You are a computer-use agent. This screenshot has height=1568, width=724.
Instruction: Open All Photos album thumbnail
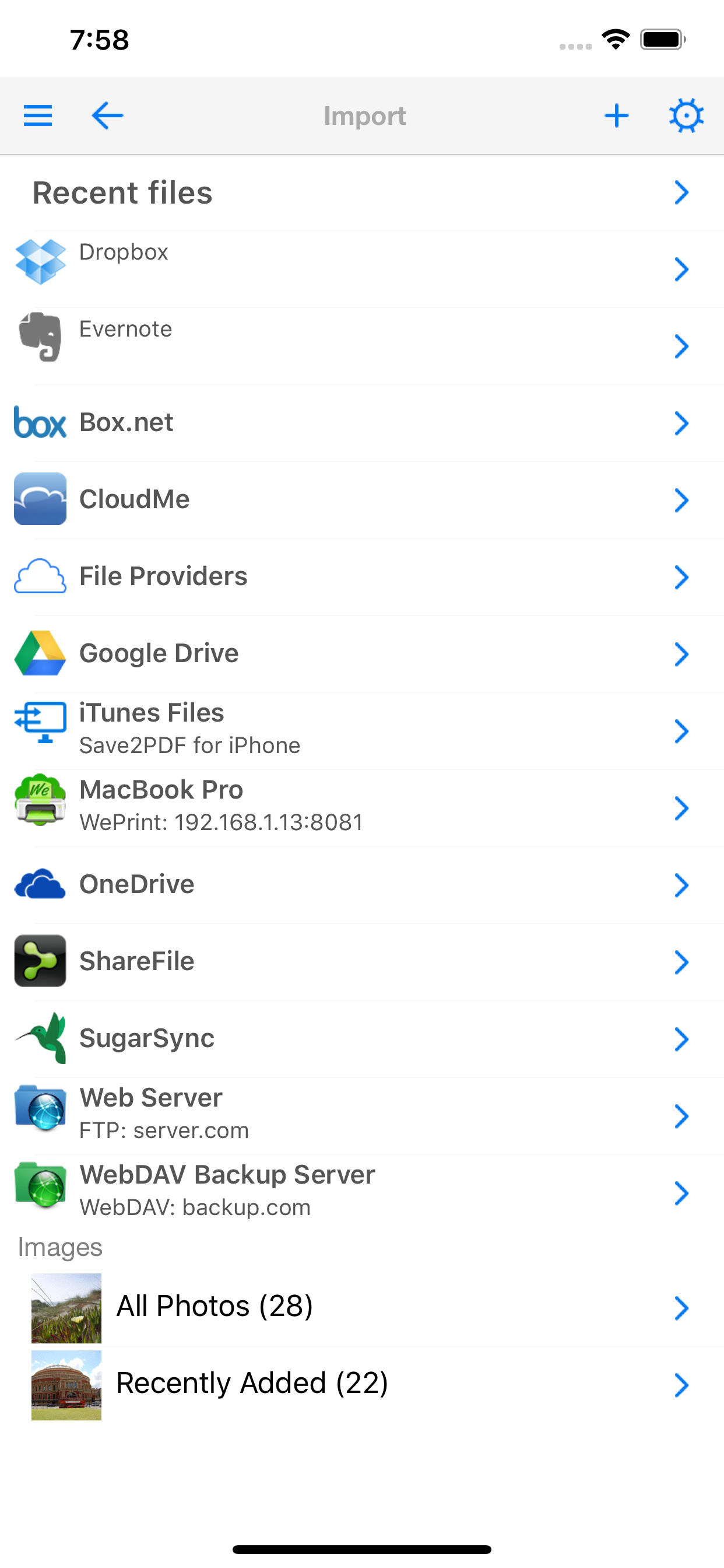[66, 1308]
